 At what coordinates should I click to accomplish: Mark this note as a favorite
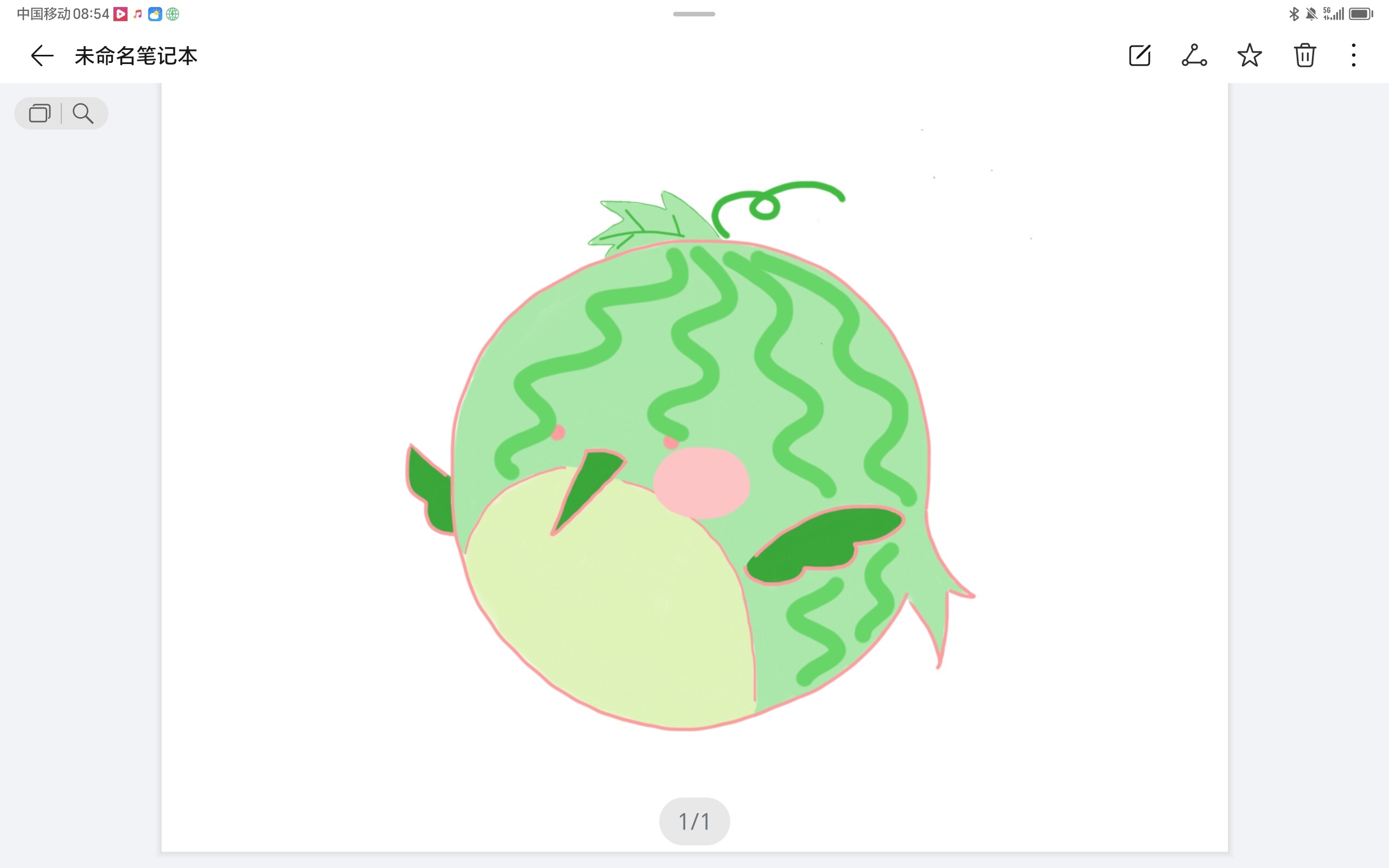[x=1249, y=56]
